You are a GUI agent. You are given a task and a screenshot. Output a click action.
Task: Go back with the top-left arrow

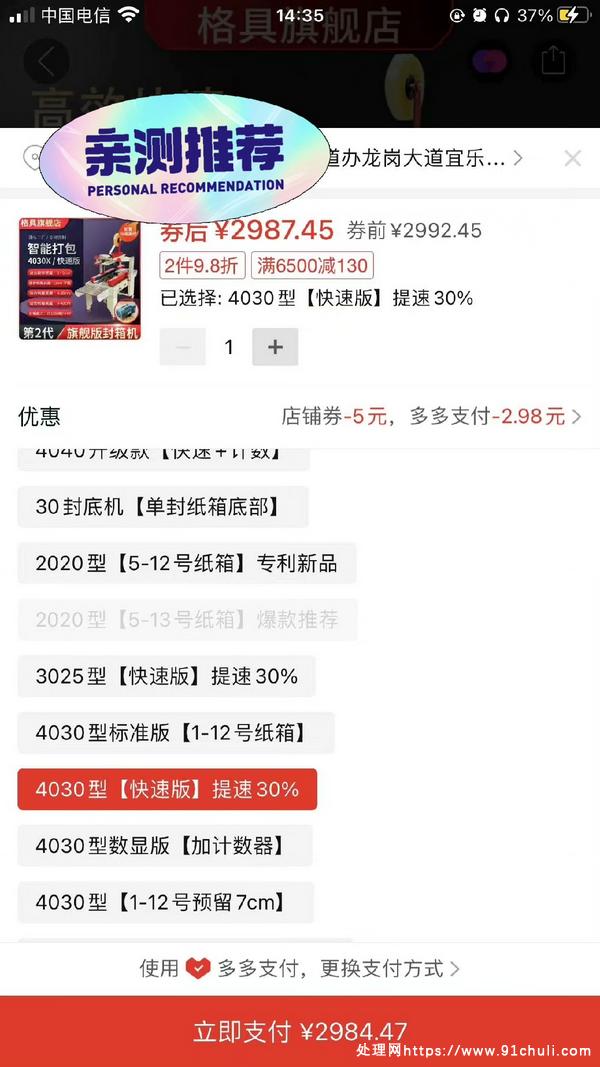(x=46, y=61)
